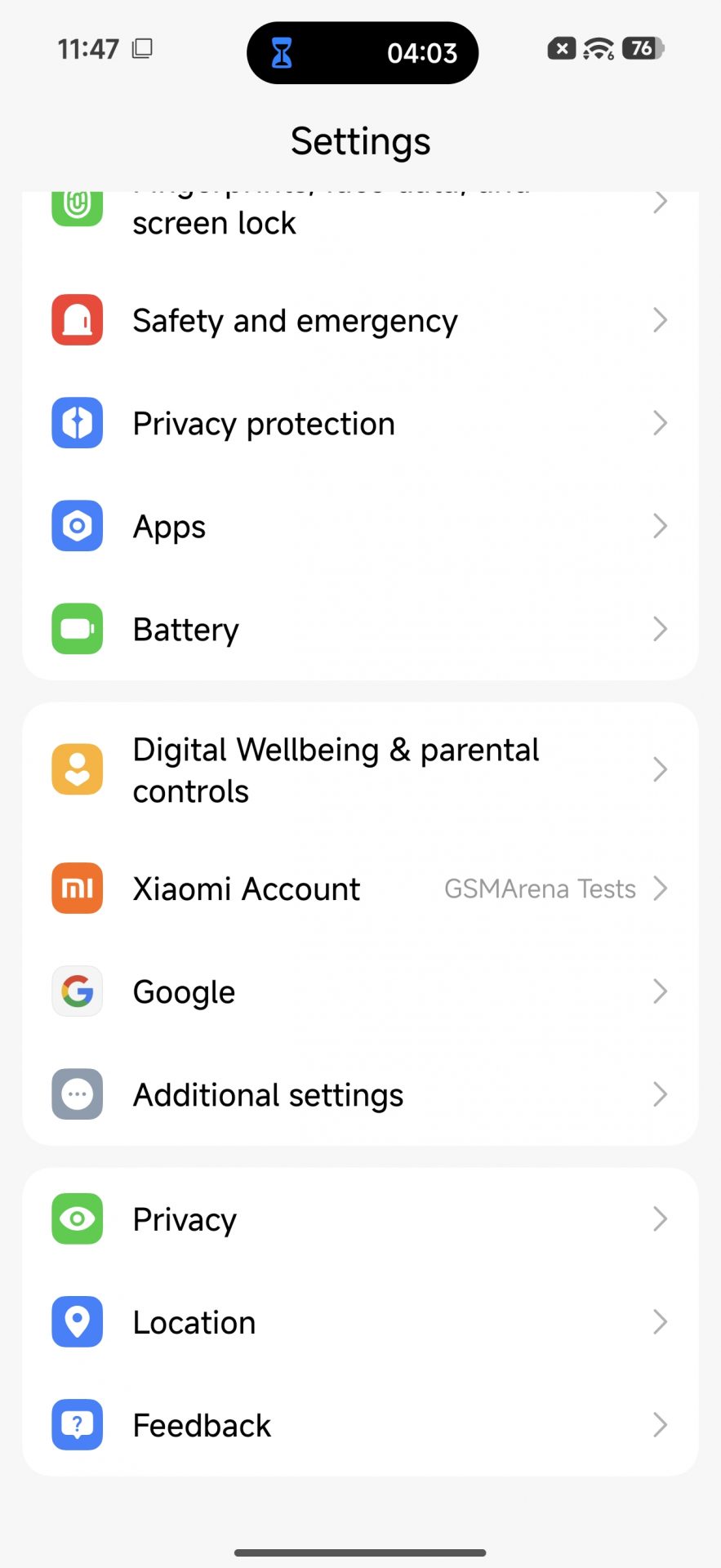
Task: Go to Privacy protection
Action: click(x=359, y=423)
